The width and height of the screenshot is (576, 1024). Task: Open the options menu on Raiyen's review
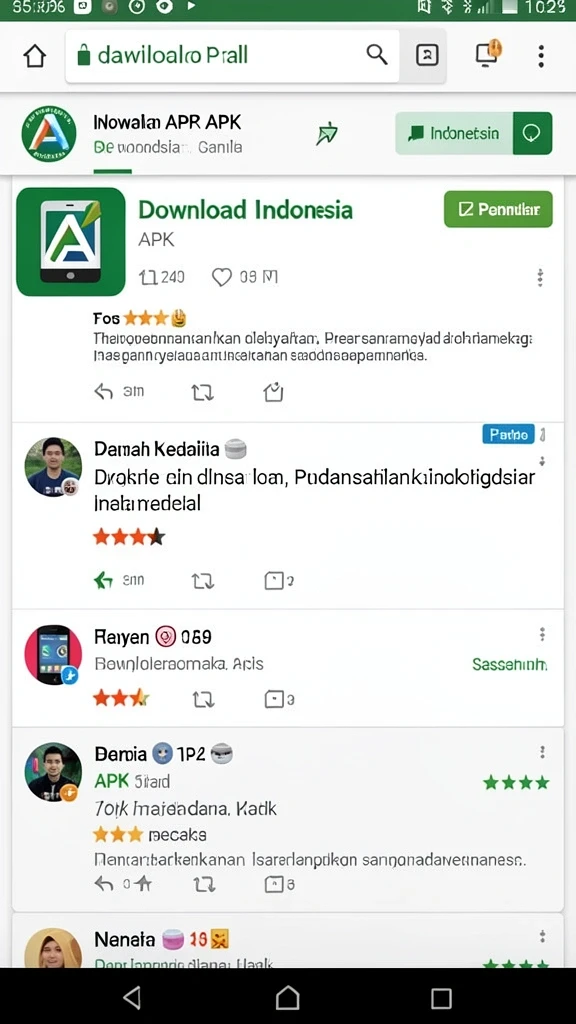point(542,634)
